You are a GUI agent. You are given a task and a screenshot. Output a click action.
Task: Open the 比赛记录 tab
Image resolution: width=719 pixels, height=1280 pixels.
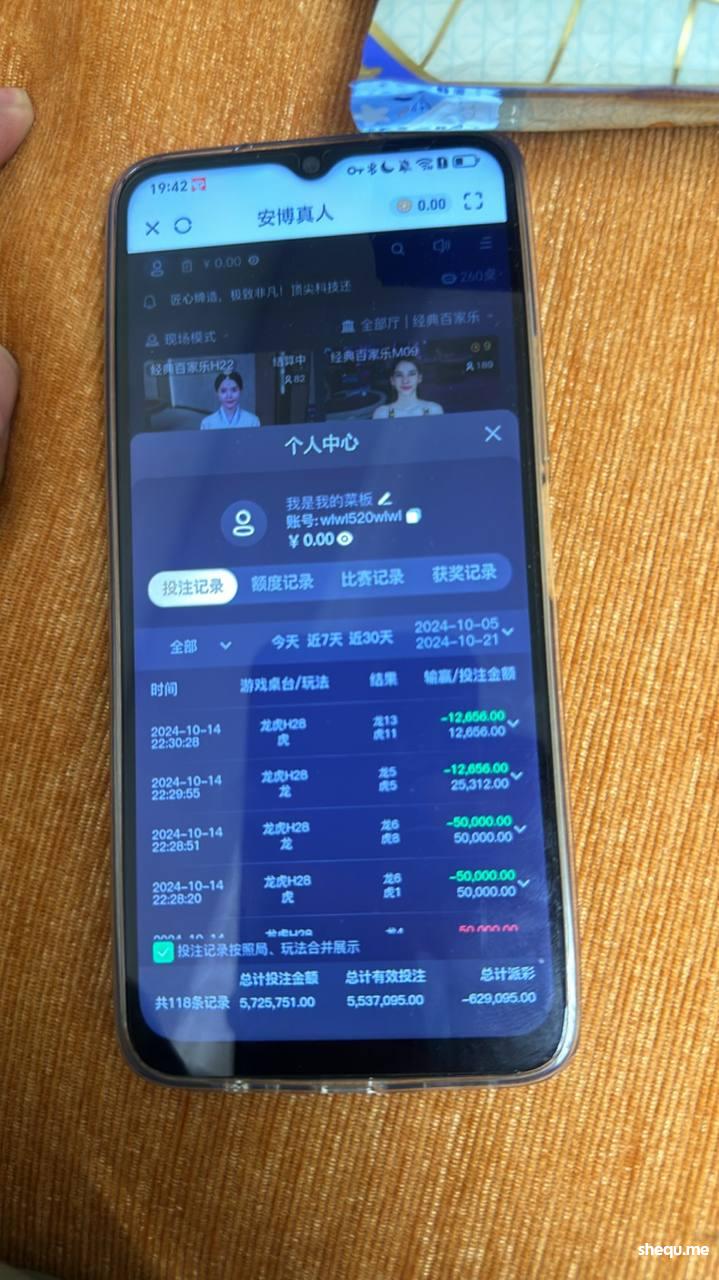click(x=372, y=578)
